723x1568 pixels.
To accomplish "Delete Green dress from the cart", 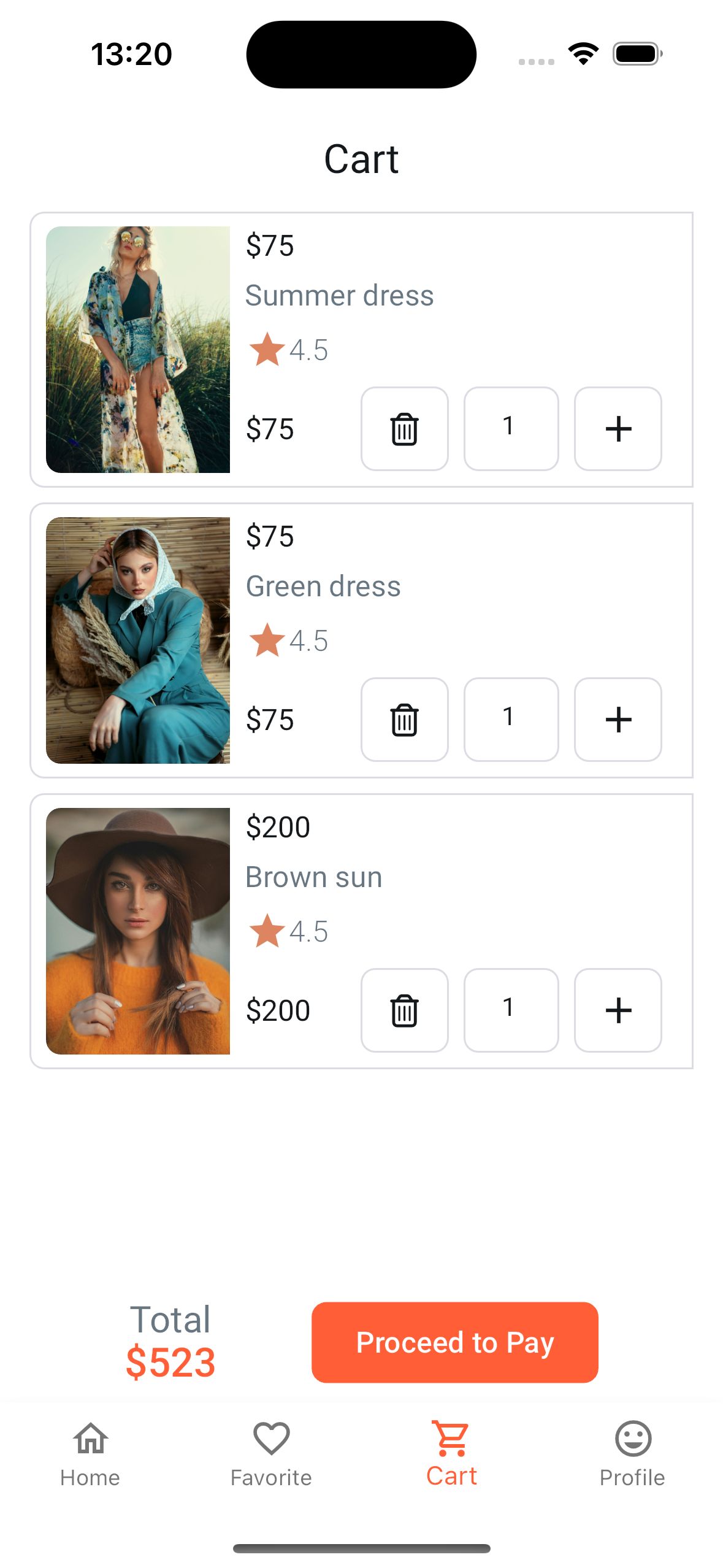I will click(x=404, y=719).
